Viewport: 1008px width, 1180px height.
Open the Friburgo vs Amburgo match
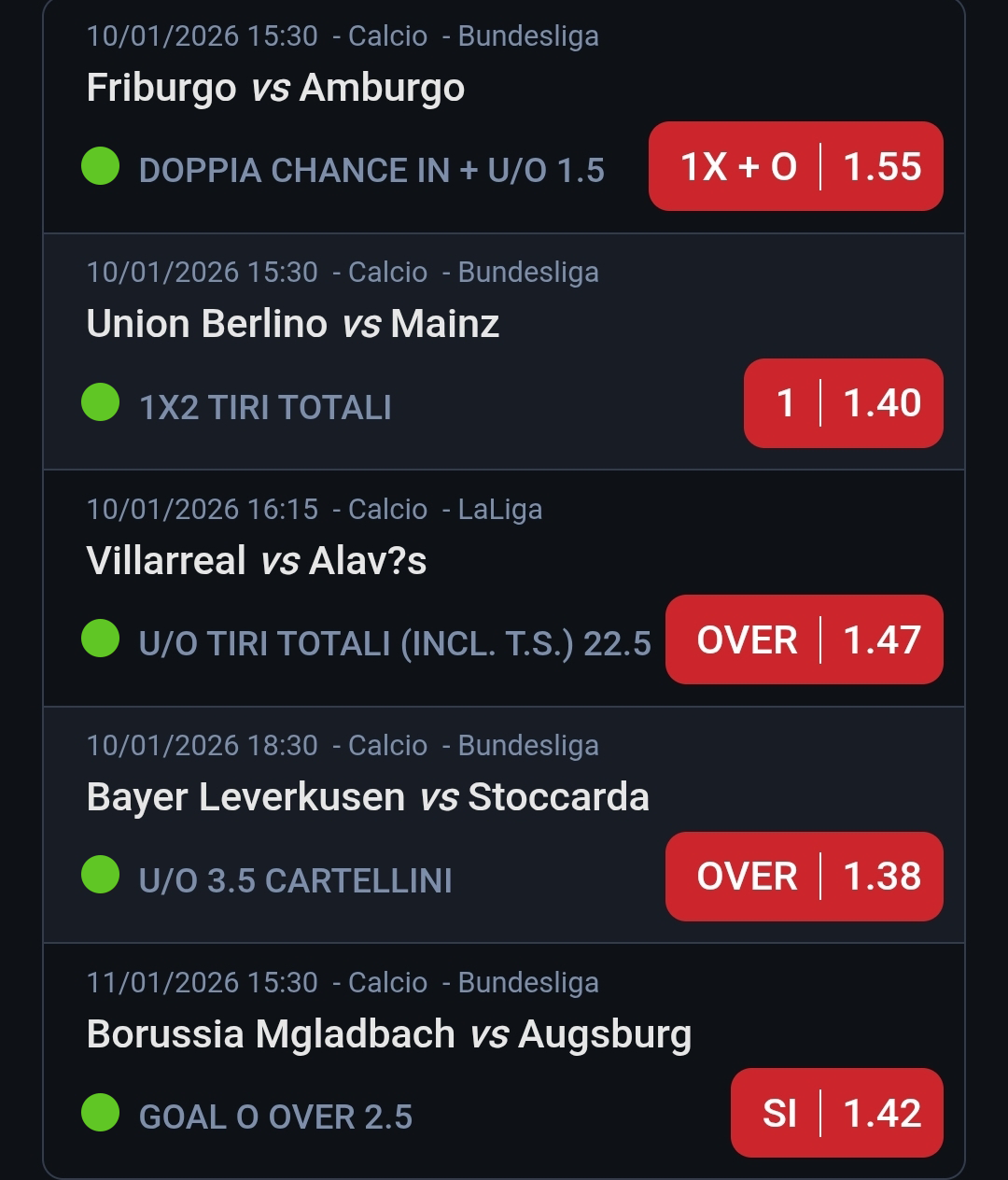coord(275,88)
